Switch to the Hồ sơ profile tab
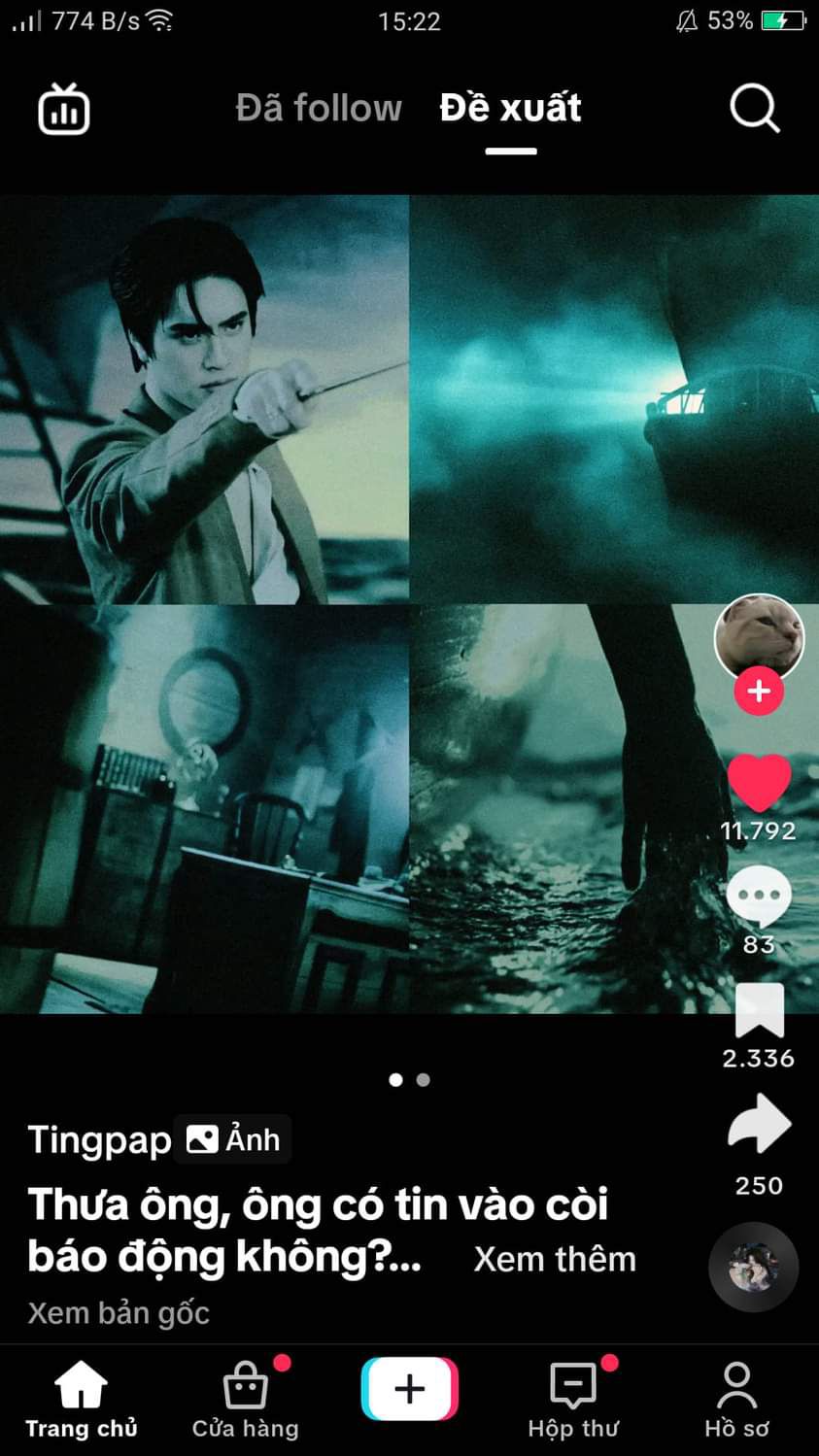The width and height of the screenshot is (819, 1456). point(736,1400)
